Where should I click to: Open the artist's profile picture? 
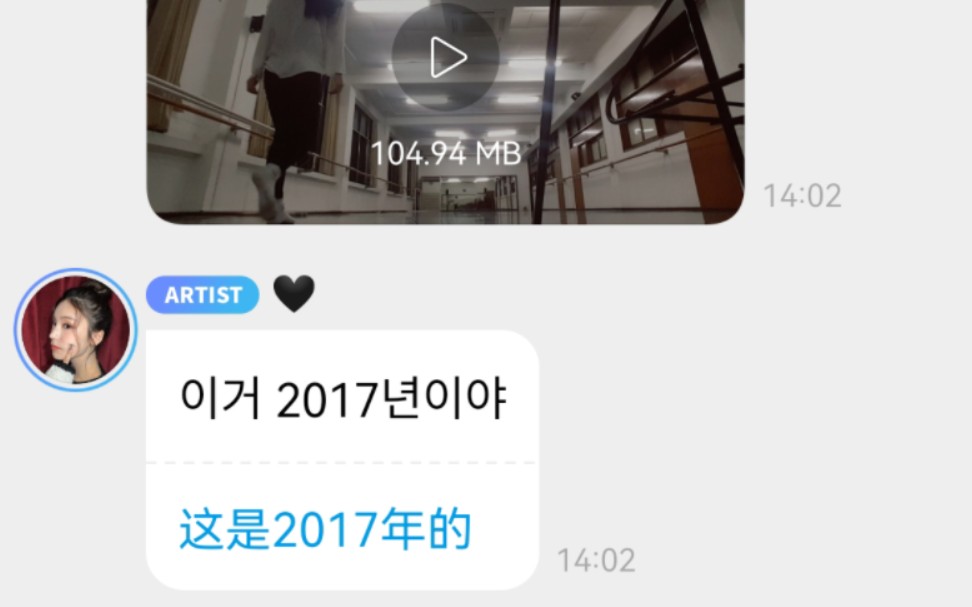75,330
